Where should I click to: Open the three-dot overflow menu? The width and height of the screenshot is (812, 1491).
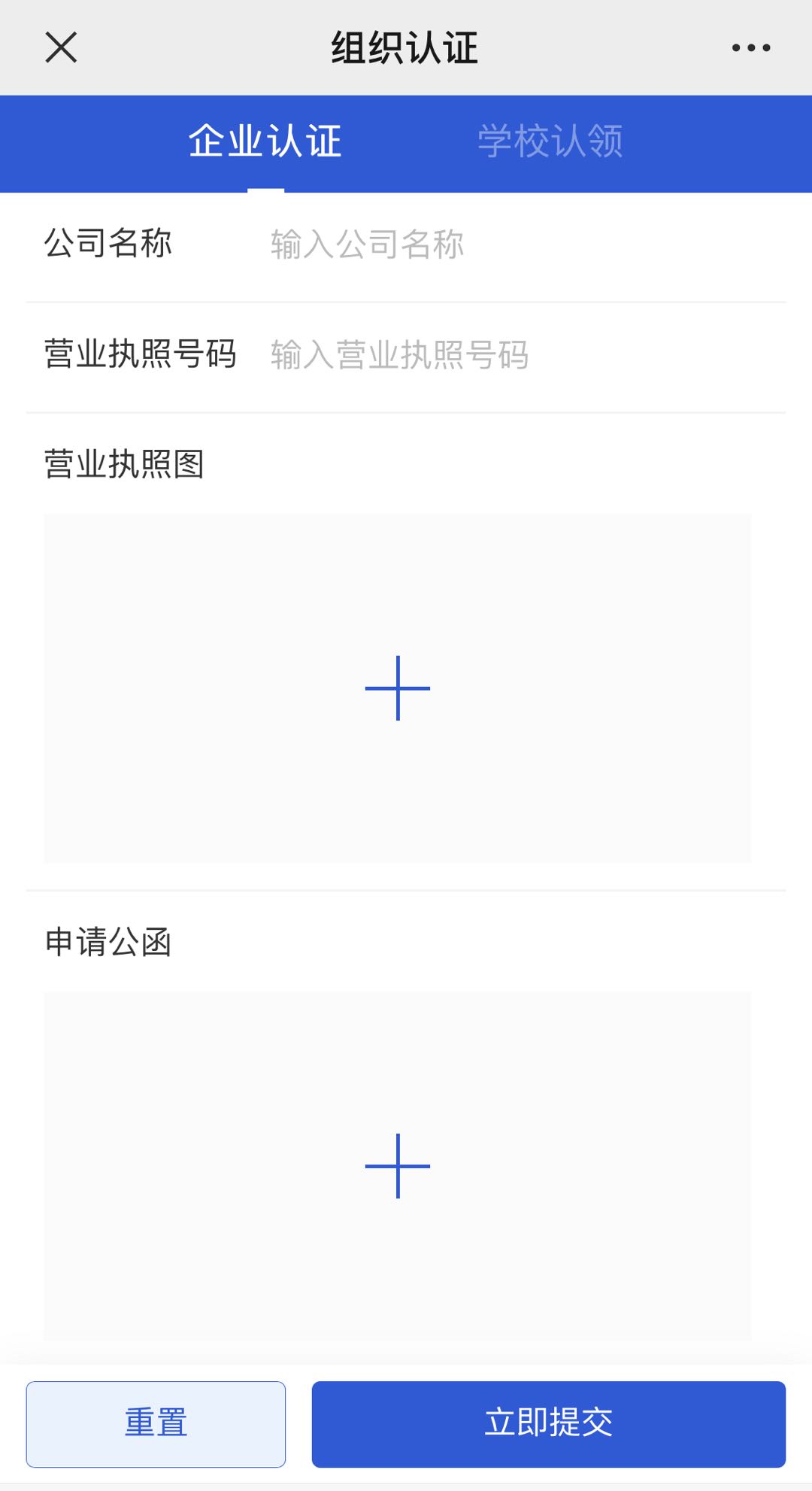[x=751, y=48]
